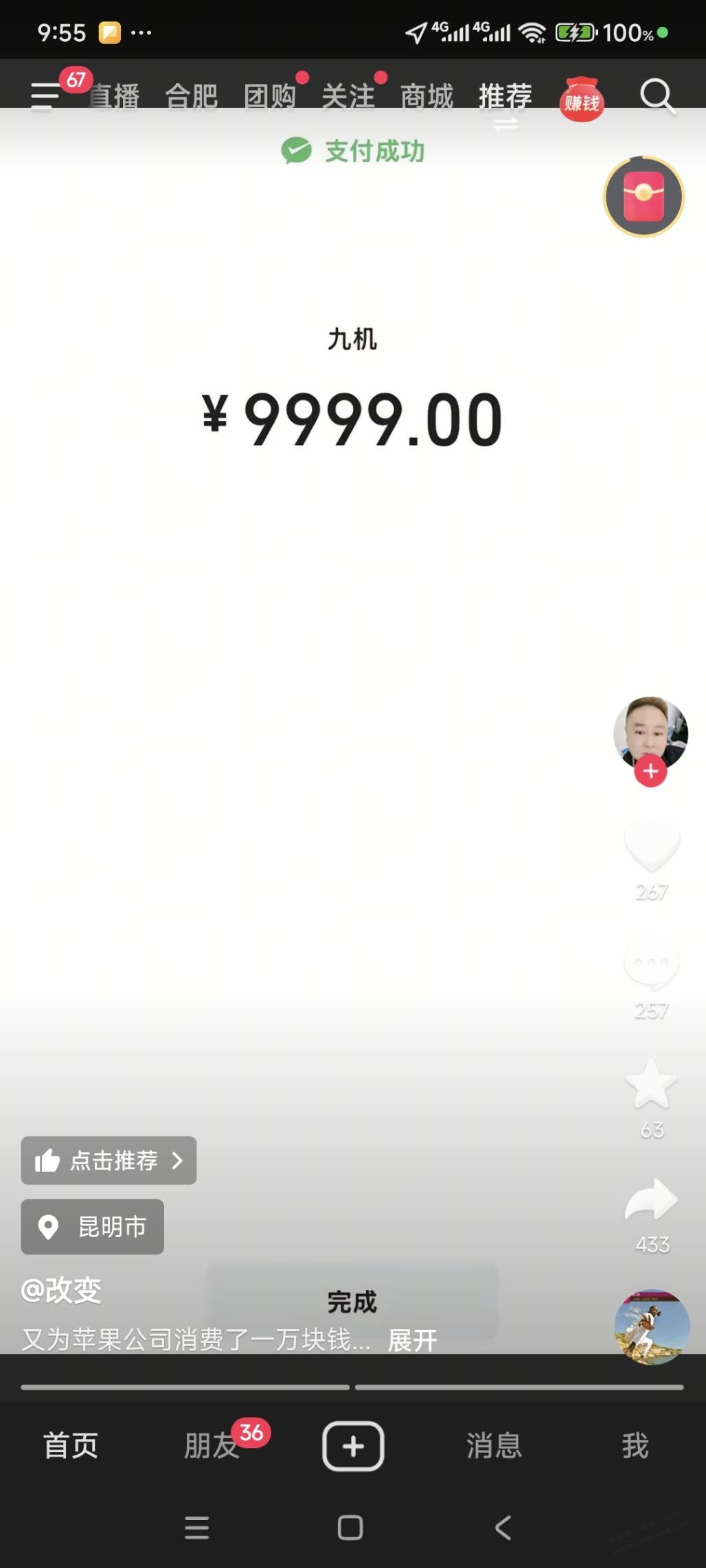The width and height of the screenshot is (706, 1568).
Task: Create a new post with plus button
Action: (353, 1446)
